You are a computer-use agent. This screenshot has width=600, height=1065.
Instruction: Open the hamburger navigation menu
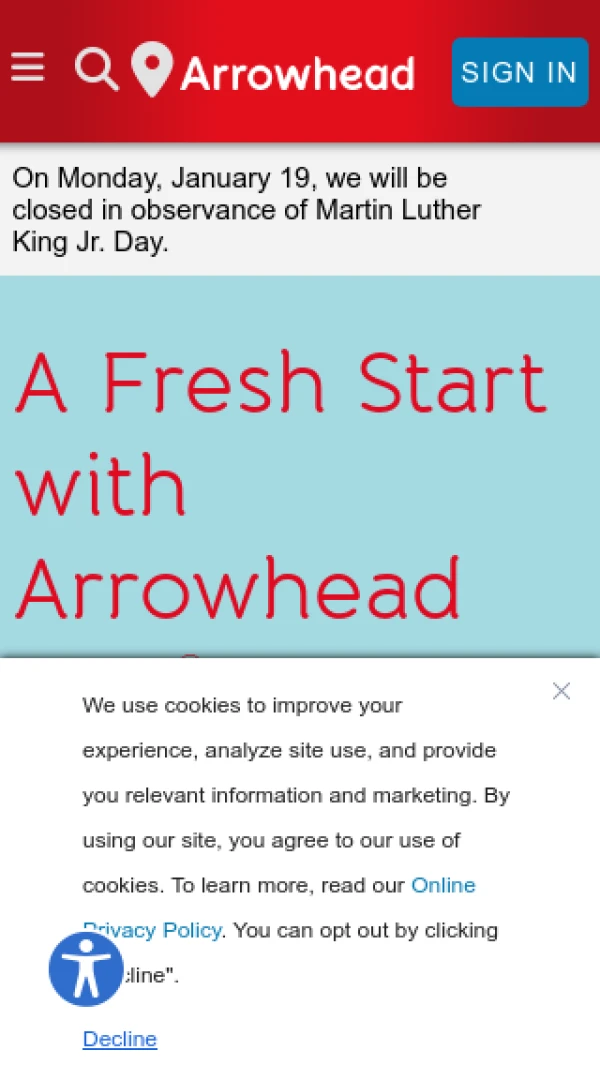(28, 68)
